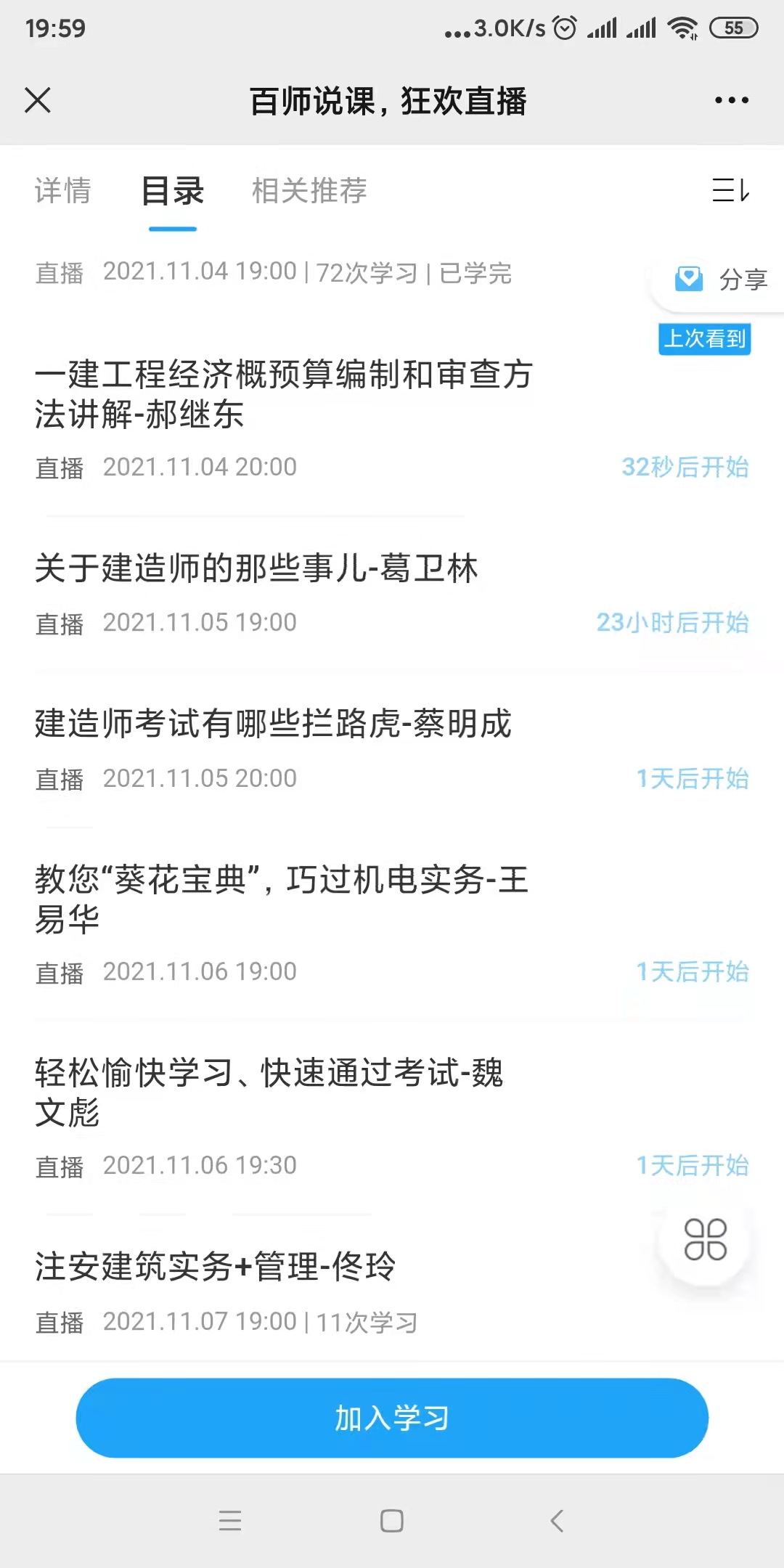This screenshot has width=784, height=1568.
Task: Tap 加入学习 to join the course
Action: 392,1418
